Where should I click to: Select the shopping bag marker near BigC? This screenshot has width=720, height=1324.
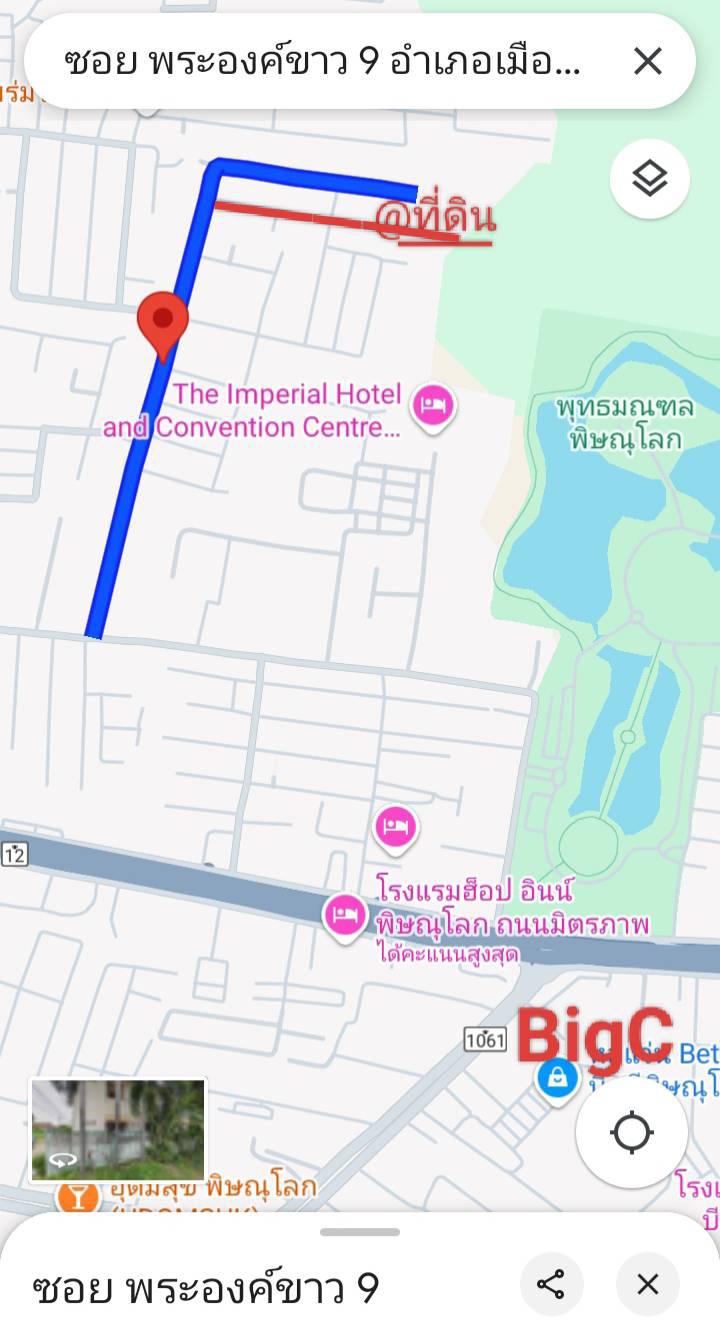click(558, 1080)
